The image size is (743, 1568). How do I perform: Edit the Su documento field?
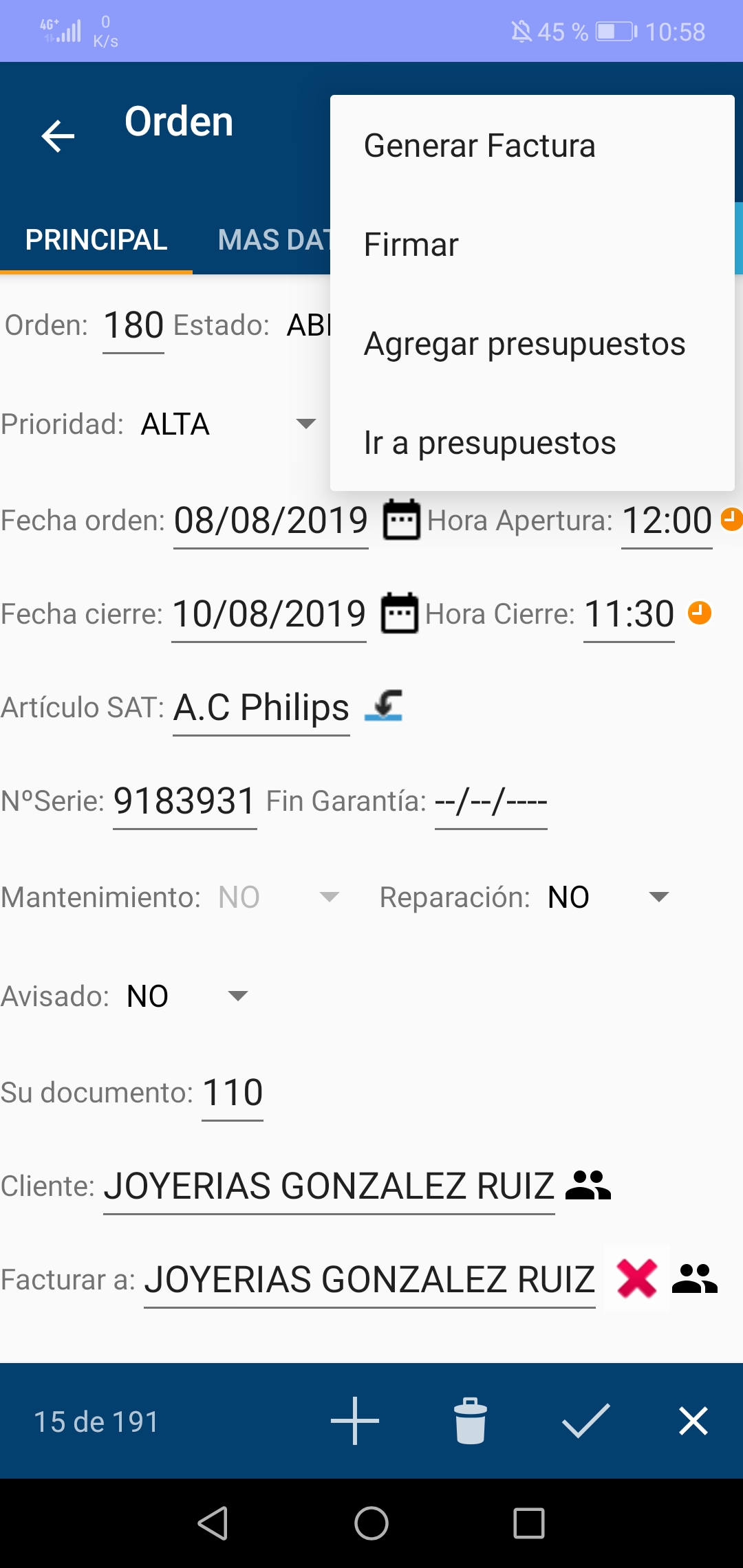233,1093
